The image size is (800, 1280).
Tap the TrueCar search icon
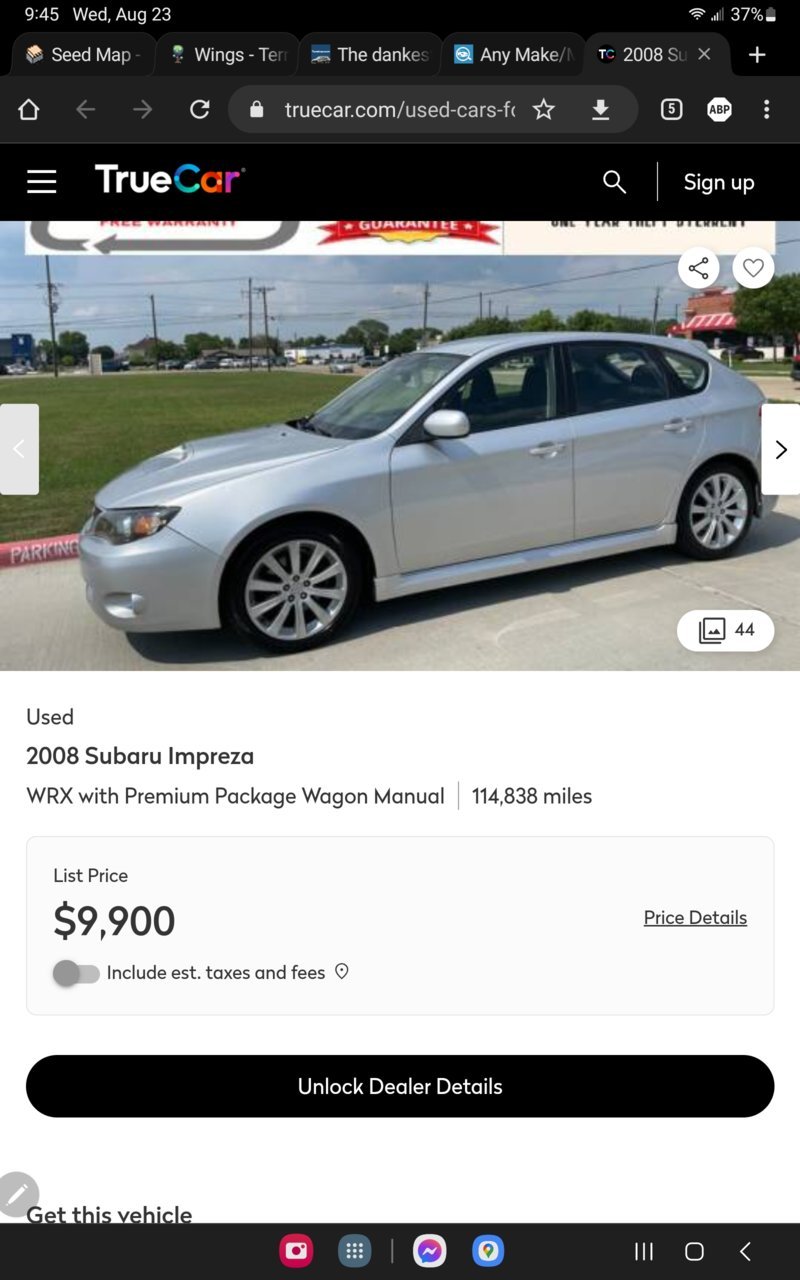tap(614, 182)
